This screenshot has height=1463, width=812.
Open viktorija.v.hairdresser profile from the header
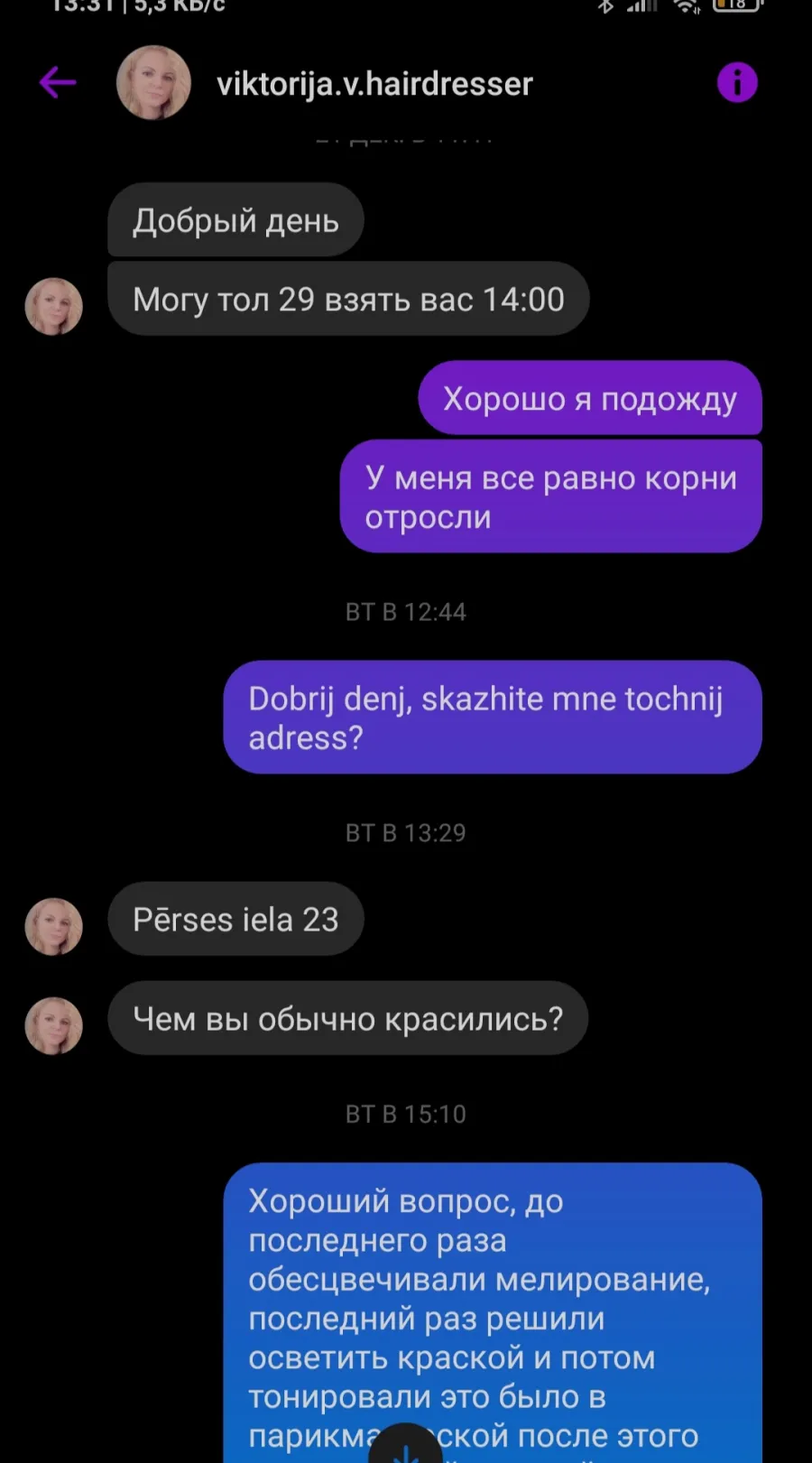click(x=374, y=84)
